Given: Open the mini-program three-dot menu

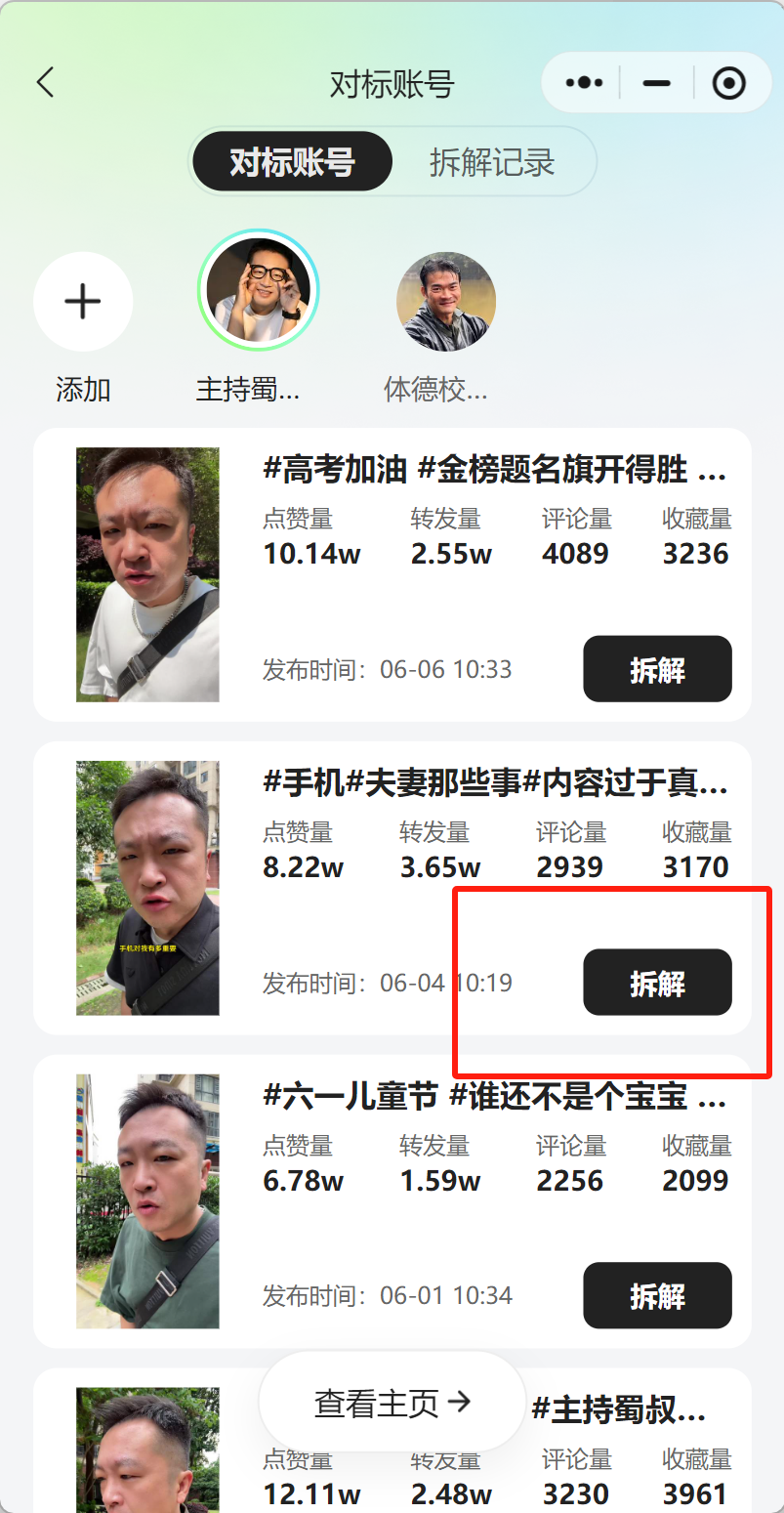Looking at the screenshot, I should point(584,83).
